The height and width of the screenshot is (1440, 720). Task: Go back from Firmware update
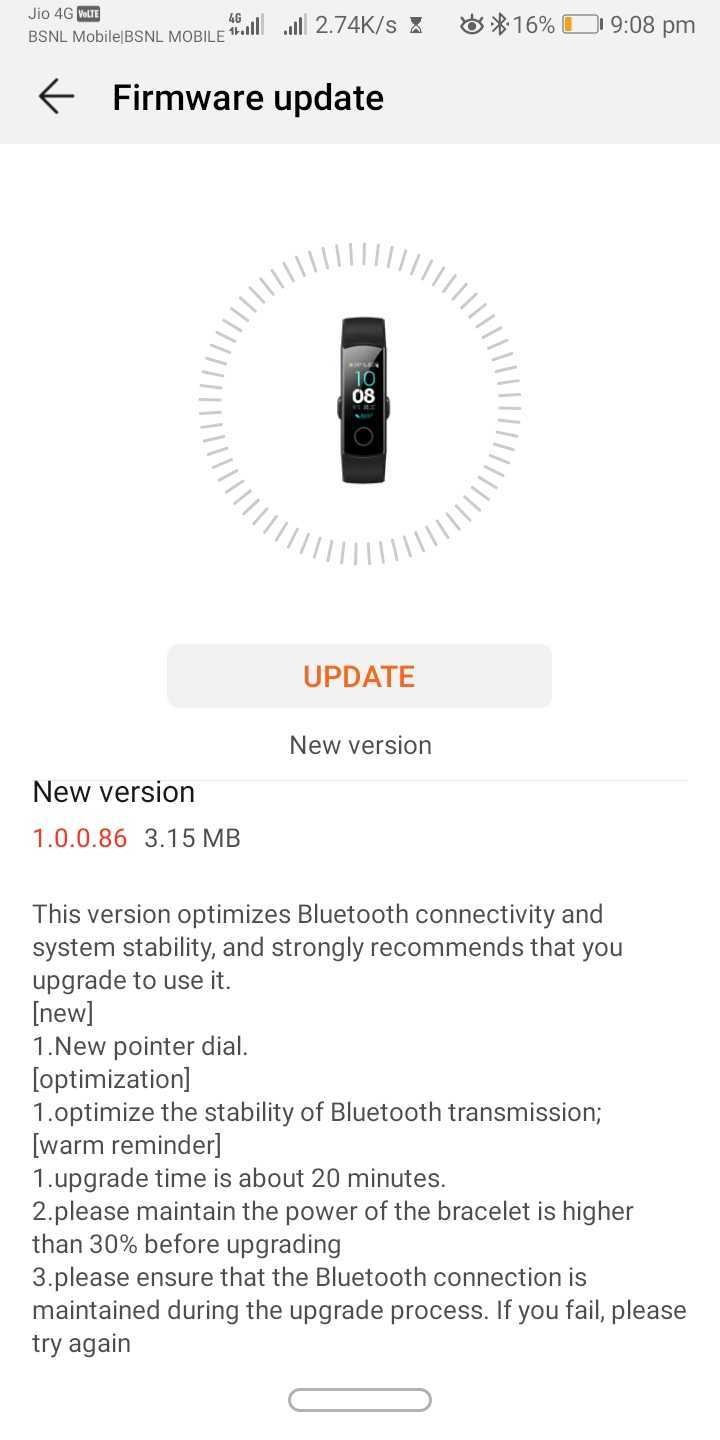point(56,97)
